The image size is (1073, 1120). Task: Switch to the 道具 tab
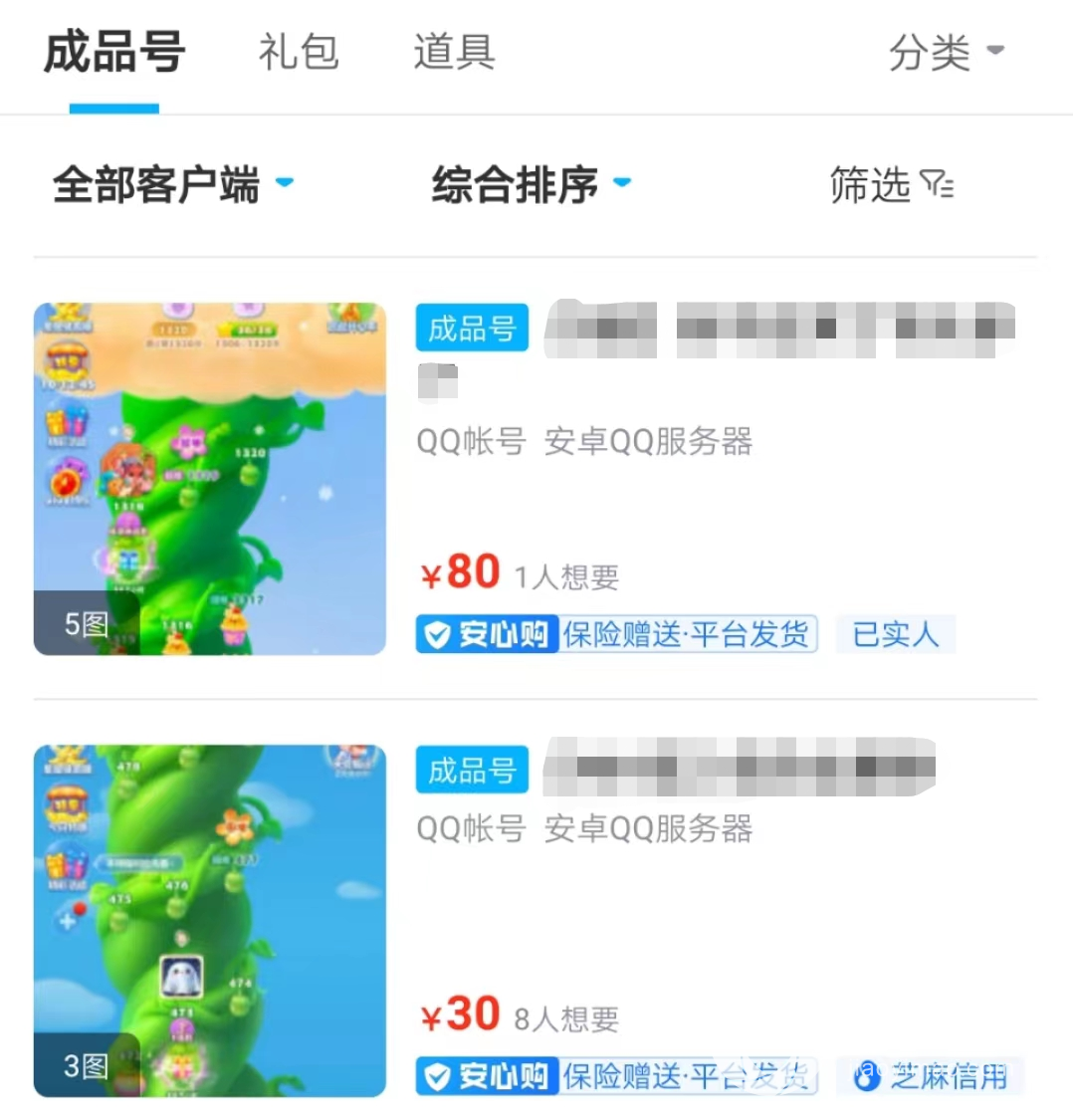click(454, 52)
